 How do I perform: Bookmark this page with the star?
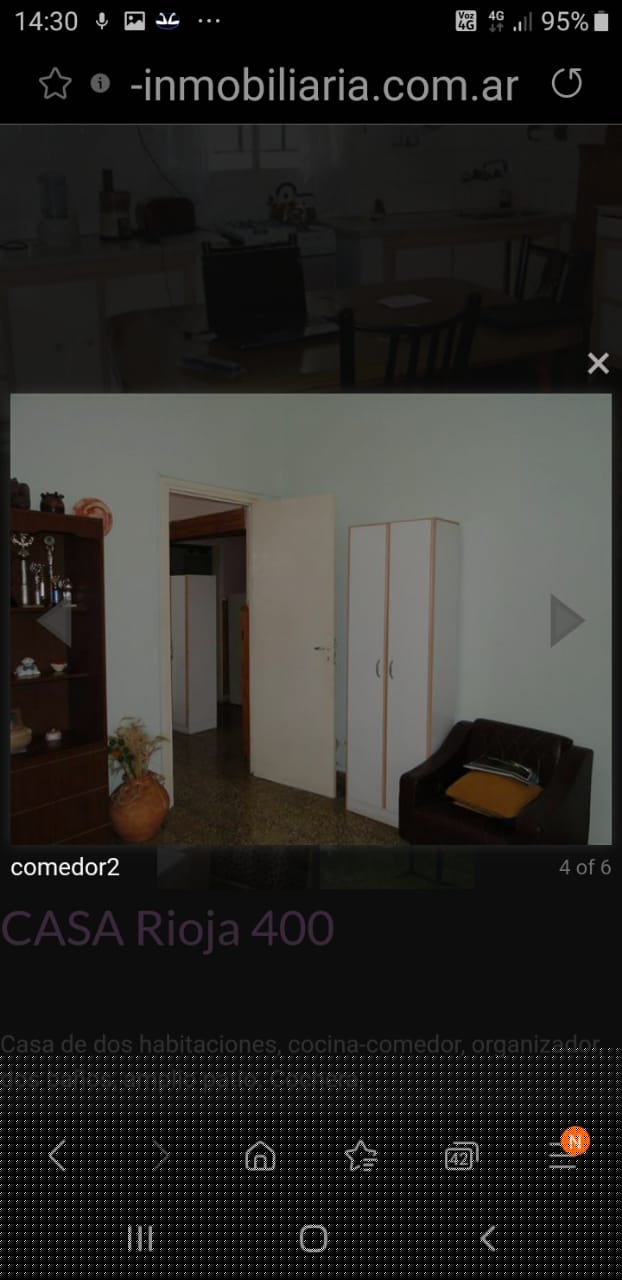tap(55, 84)
